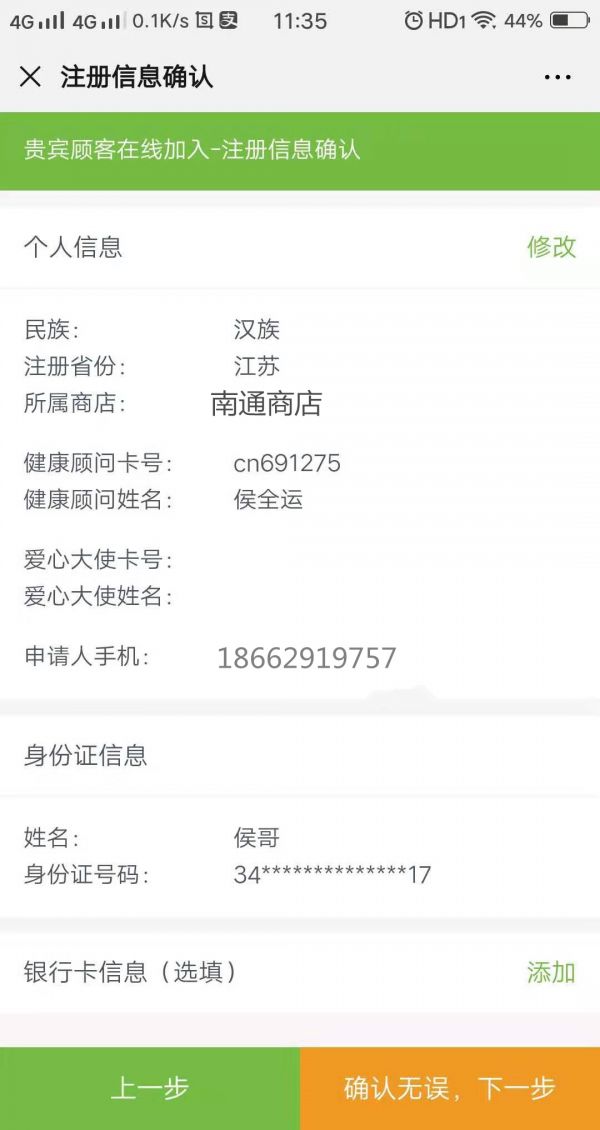The width and height of the screenshot is (600, 1130).
Task: Tap 添加 to add bank card info
Action: pyautogui.click(x=551, y=972)
